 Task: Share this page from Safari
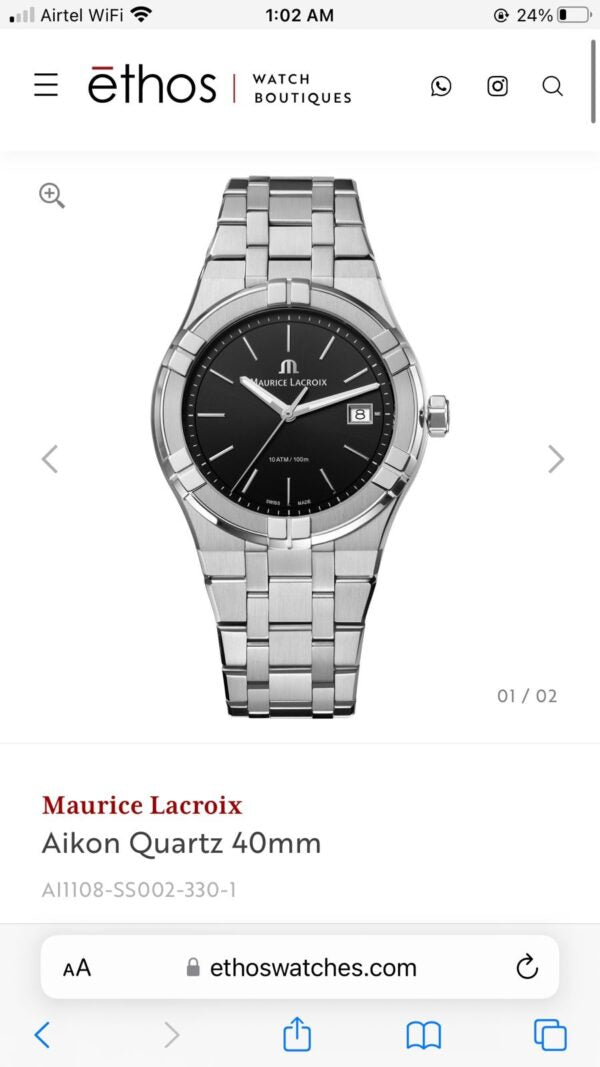pos(297,1034)
